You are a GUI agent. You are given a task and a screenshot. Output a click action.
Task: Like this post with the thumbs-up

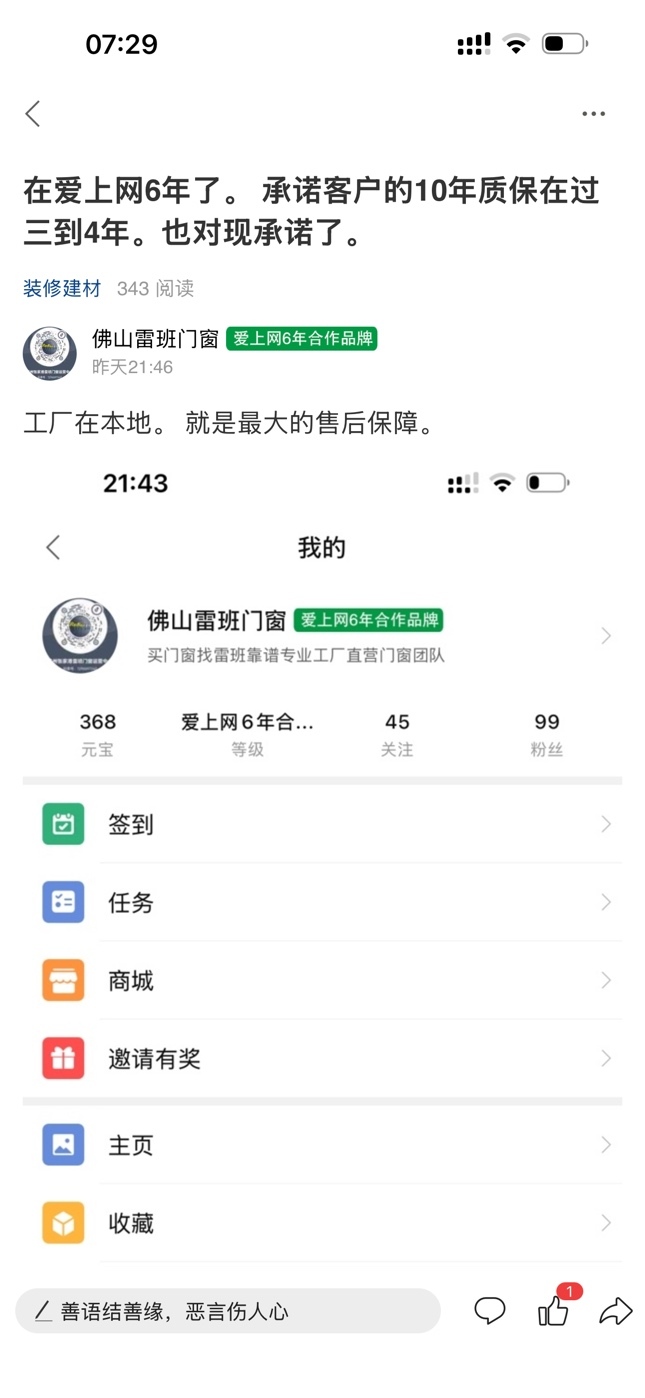coord(553,1311)
